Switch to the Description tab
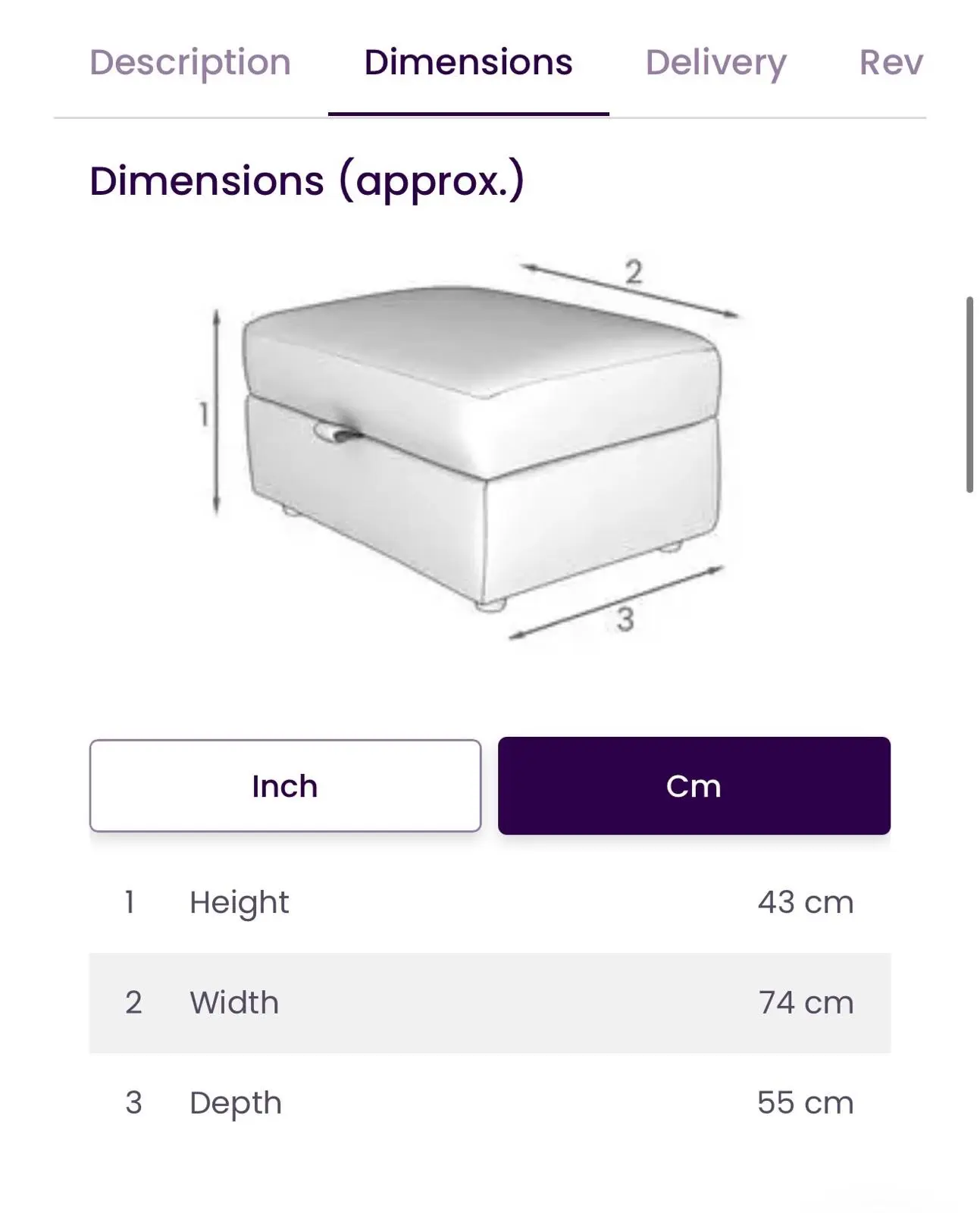980x1213 pixels. coord(190,62)
